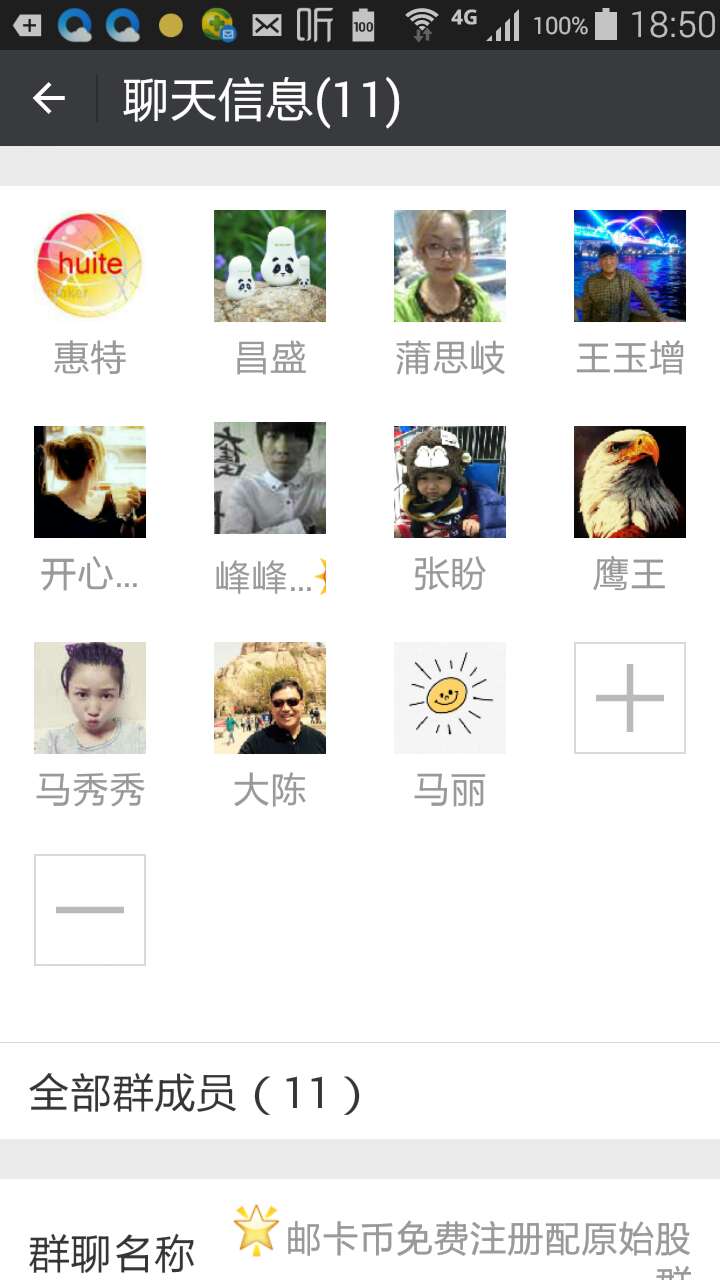This screenshot has width=720, height=1280.
Task: Open 惠特's profile
Action: click(x=90, y=266)
